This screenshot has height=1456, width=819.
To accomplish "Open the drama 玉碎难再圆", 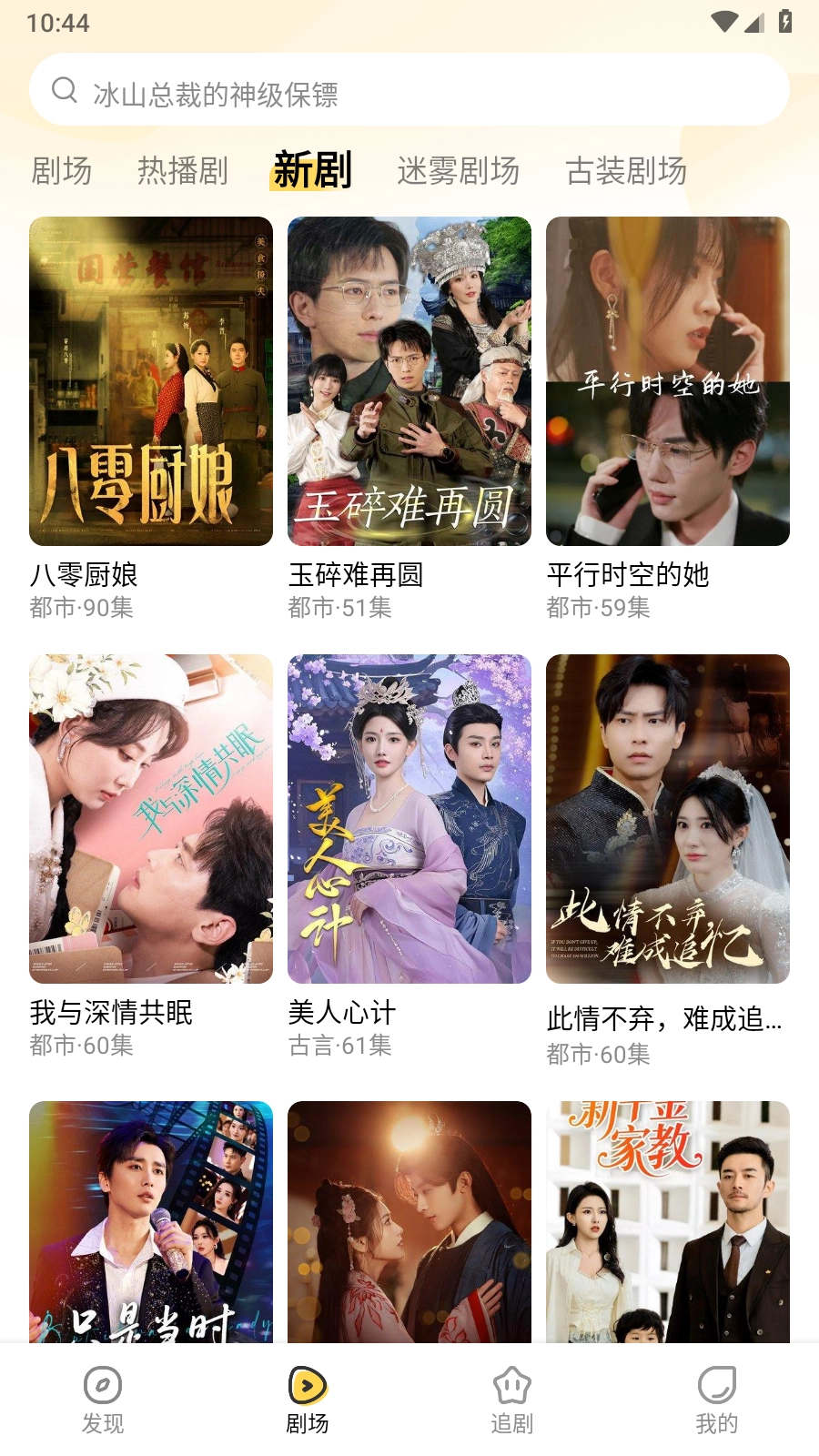I will click(x=409, y=382).
